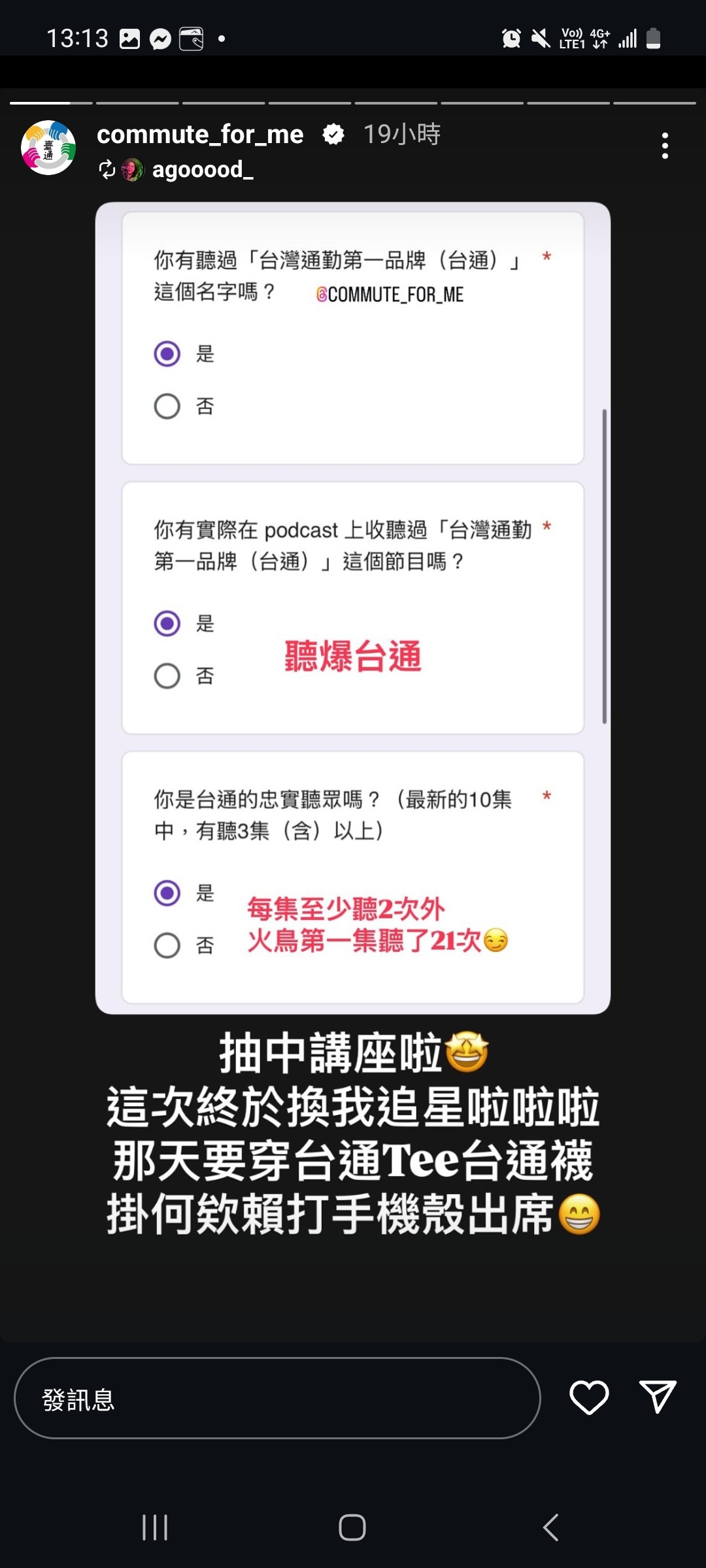
Task: Type a reply in 發訊息 field
Action: coord(277,1398)
